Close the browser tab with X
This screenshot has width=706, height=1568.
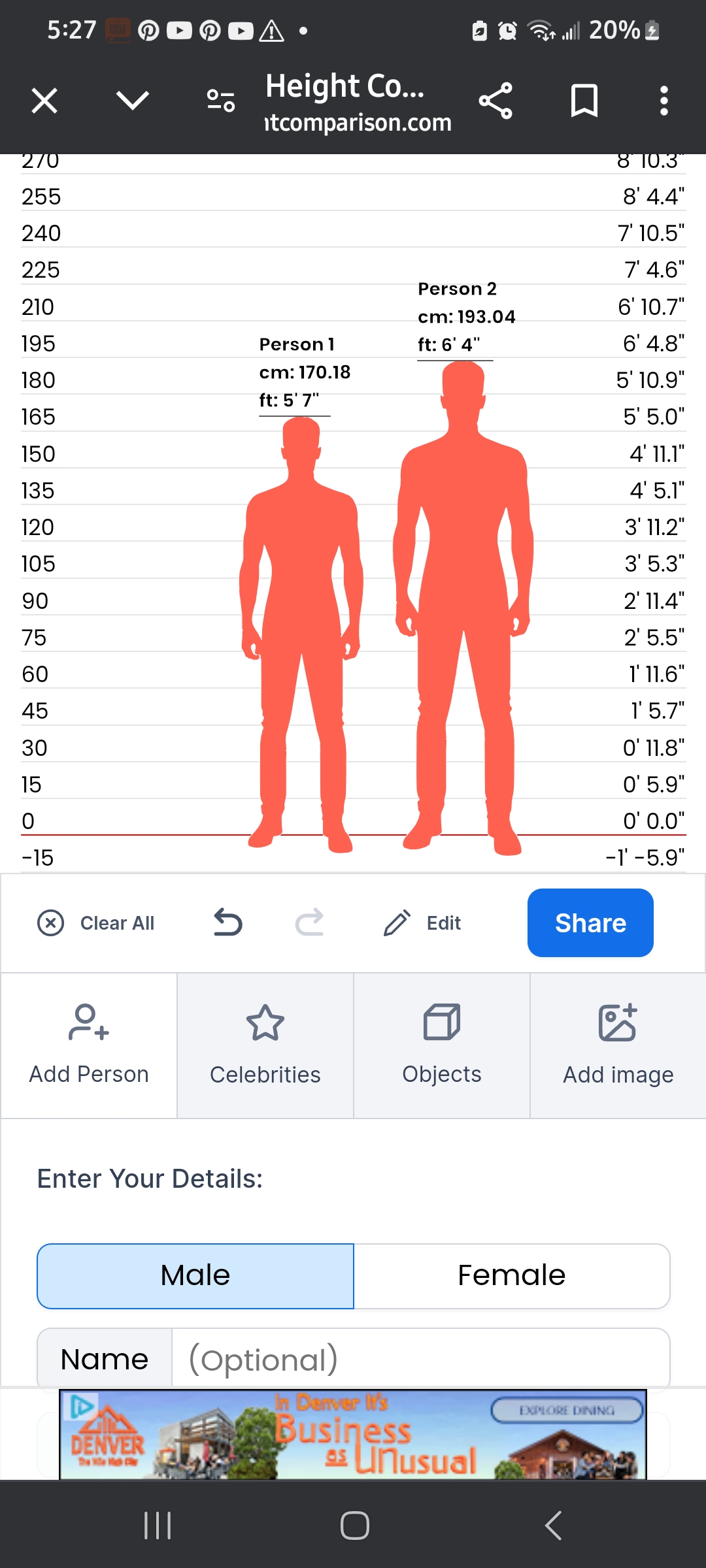(x=44, y=101)
